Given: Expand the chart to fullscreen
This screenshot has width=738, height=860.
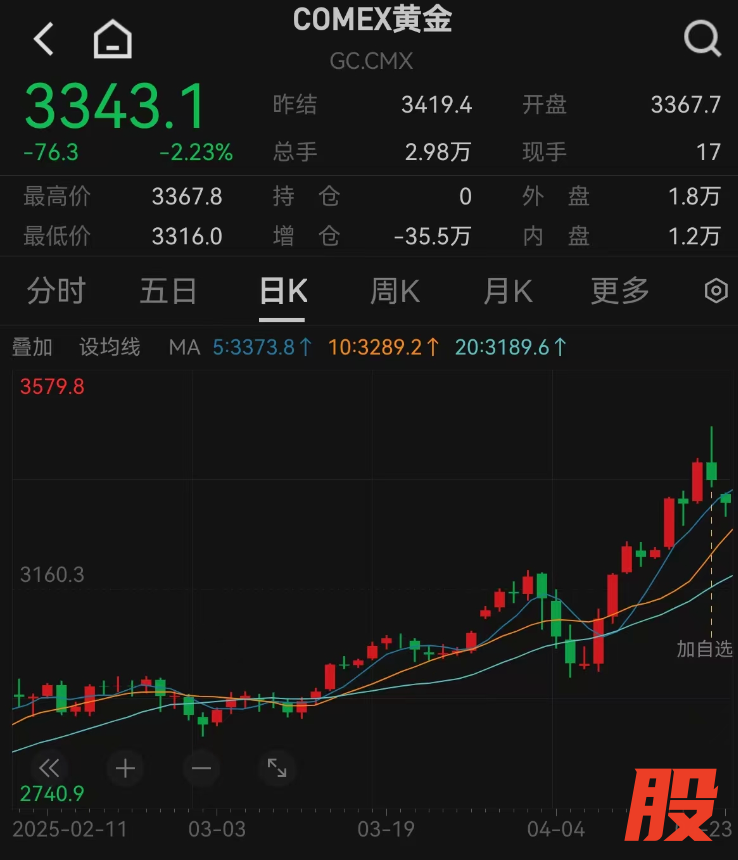Looking at the screenshot, I should (277, 768).
